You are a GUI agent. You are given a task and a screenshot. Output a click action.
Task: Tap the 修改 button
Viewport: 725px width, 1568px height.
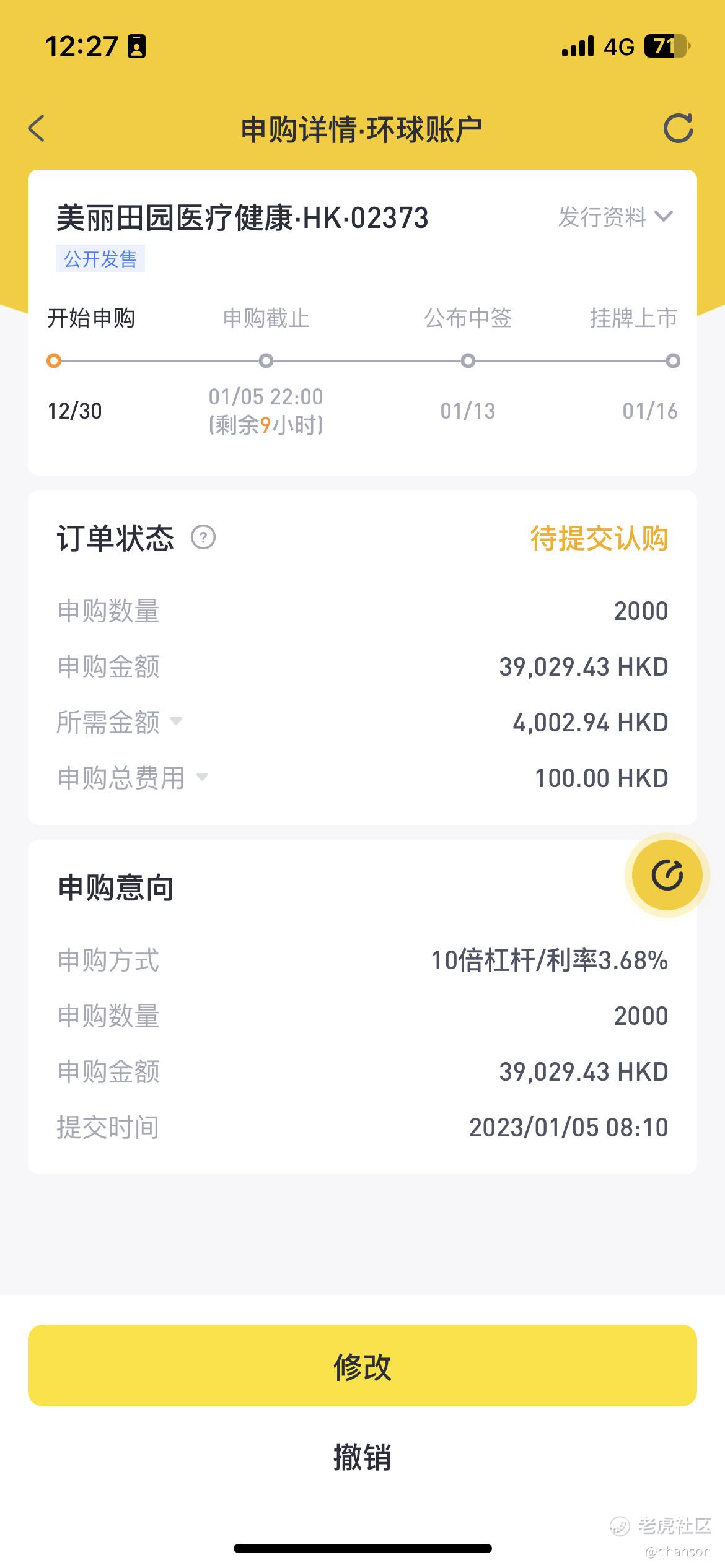(x=362, y=1365)
